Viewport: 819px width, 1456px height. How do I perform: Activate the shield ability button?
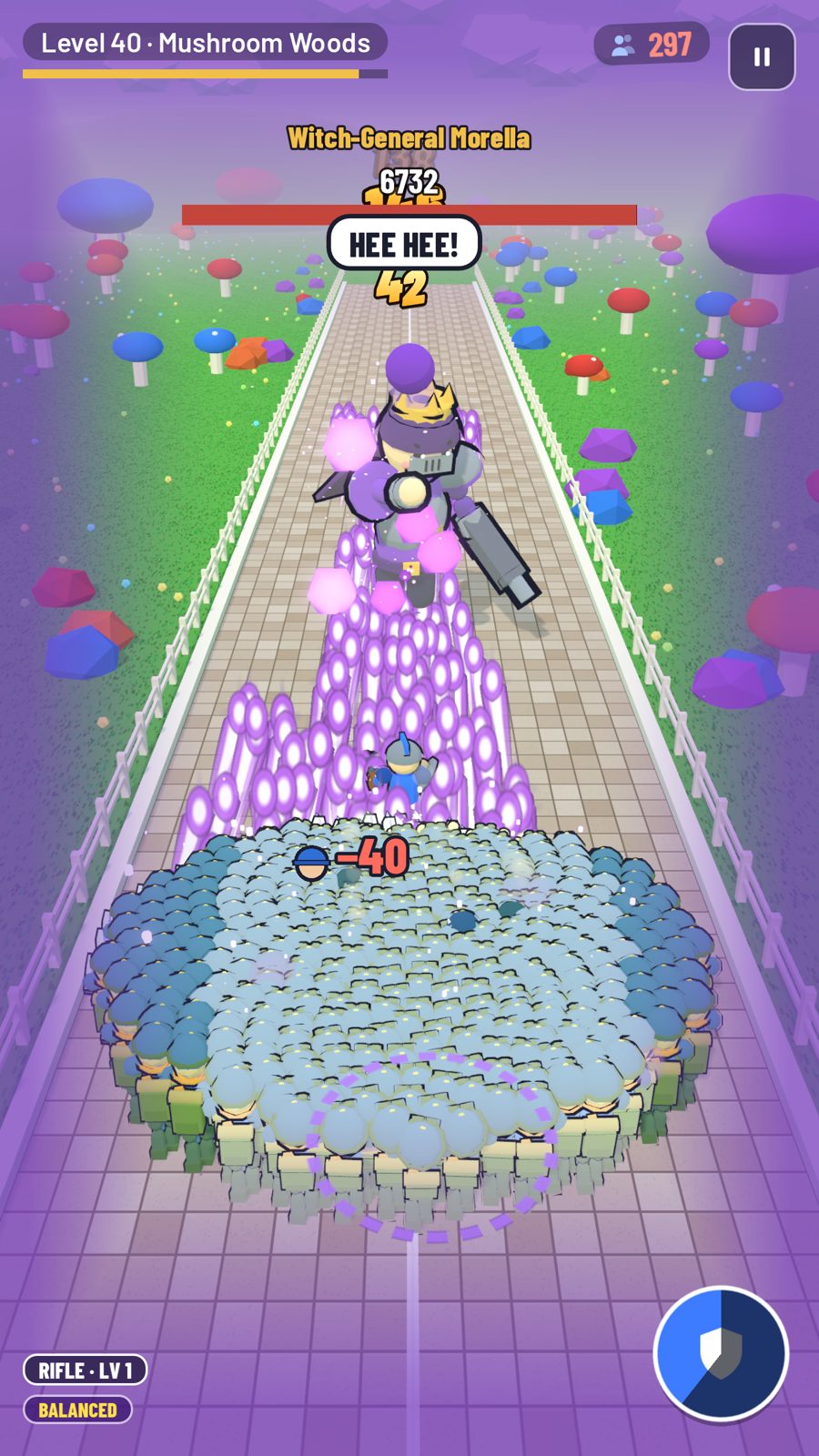721,1353
